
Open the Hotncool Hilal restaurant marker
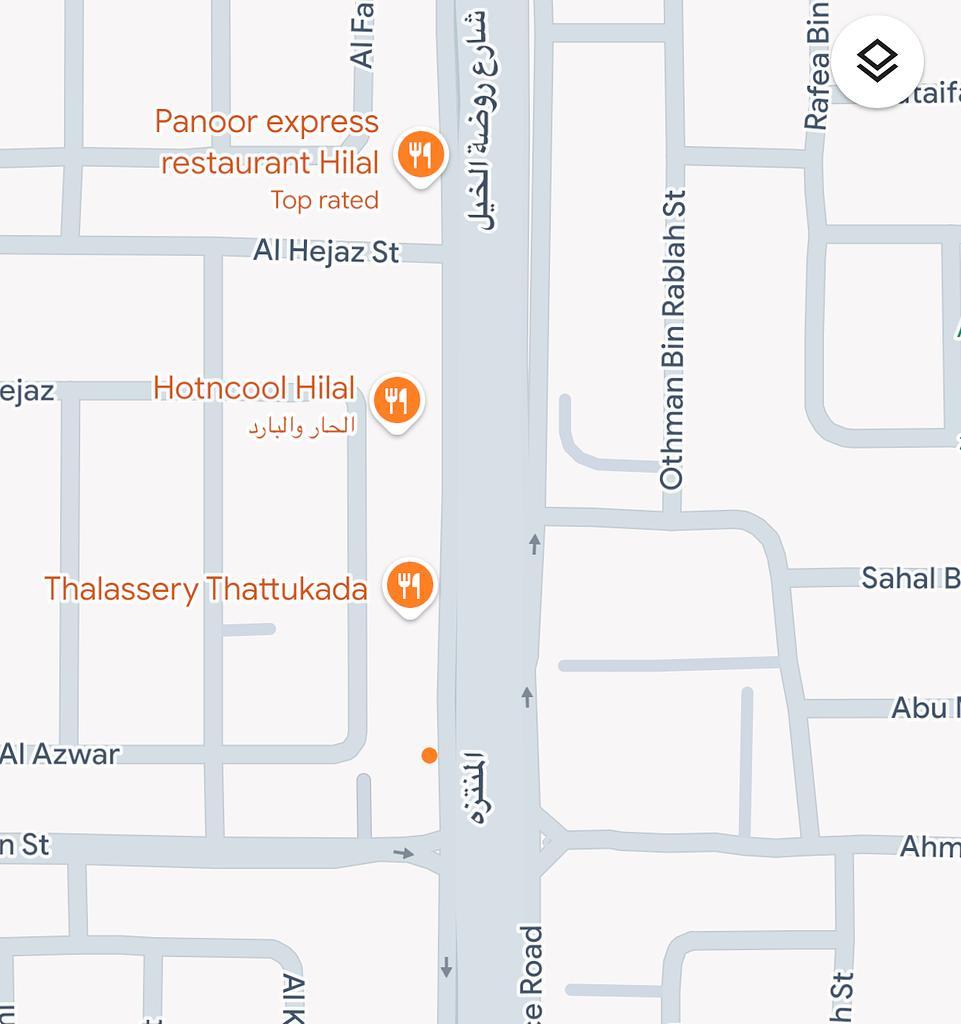(x=397, y=402)
